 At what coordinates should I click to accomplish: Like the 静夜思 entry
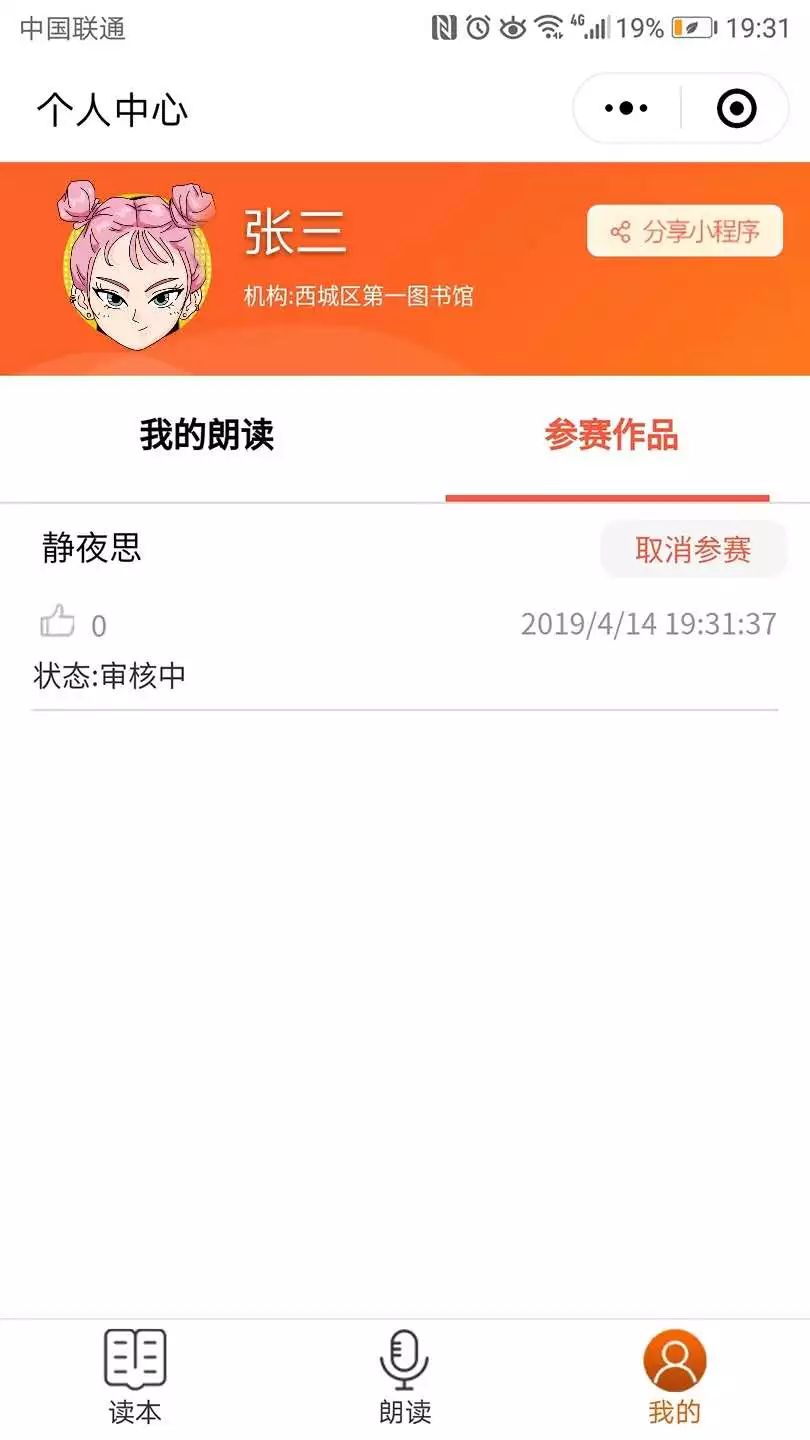click(x=58, y=623)
